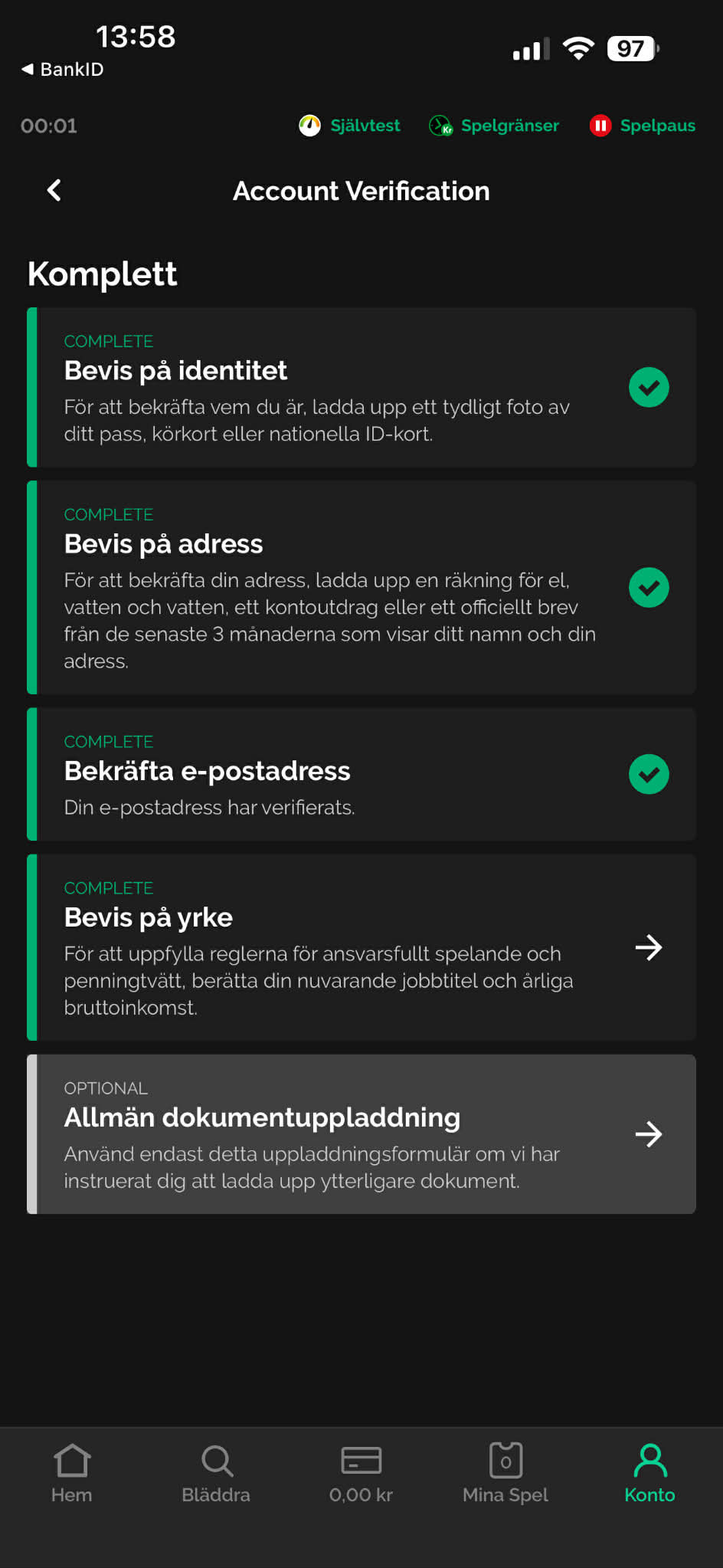Tap the red Spelpaus pause icon
This screenshot has height=1568, width=723.
pyautogui.click(x=600, y=126)
